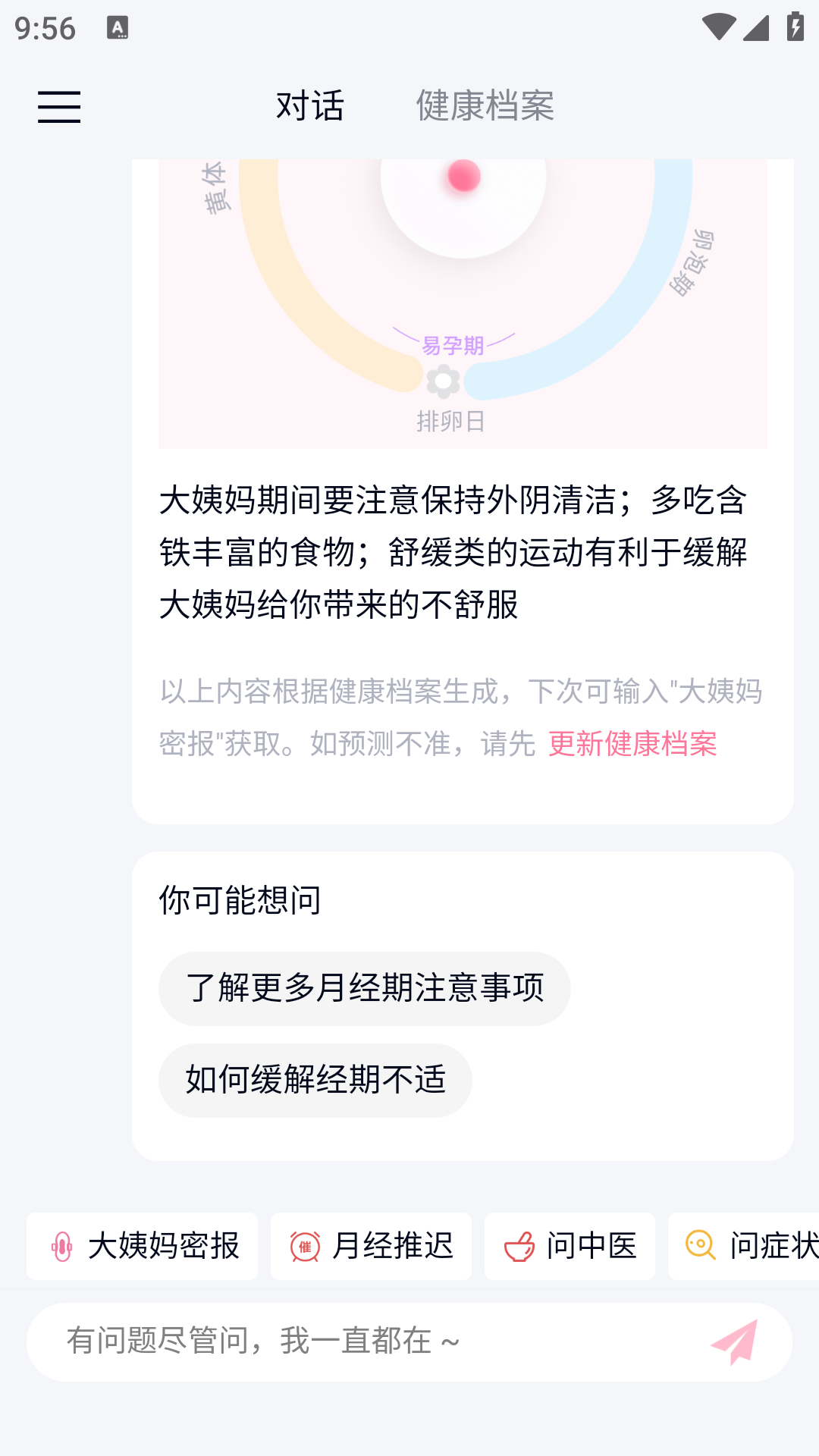Tap the pink microphone icon on 大姨妈密报 chip
This screenshot has height=1456, width=819.
click(x=63, y=1246)
